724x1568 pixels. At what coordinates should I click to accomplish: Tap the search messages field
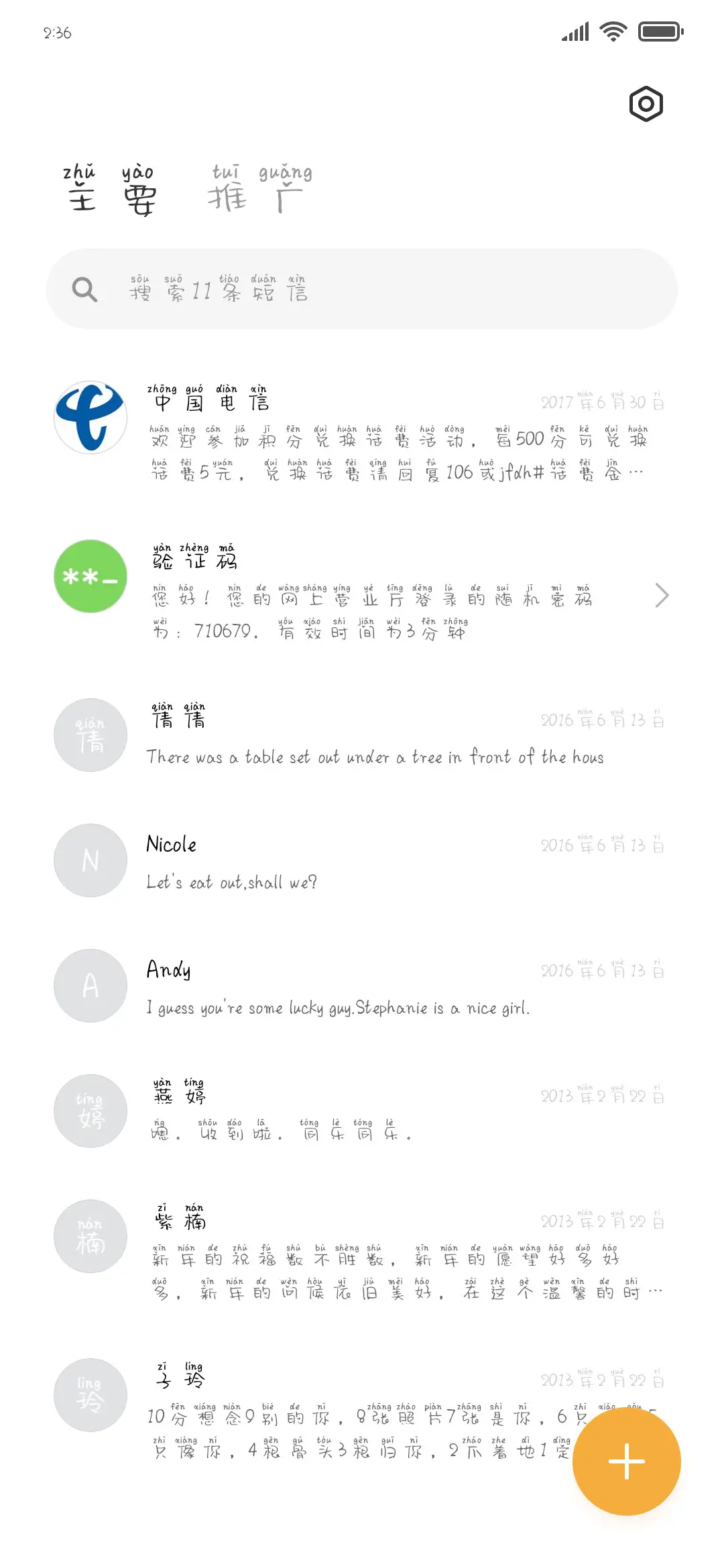pyautogui.click(x=362, y=289)
